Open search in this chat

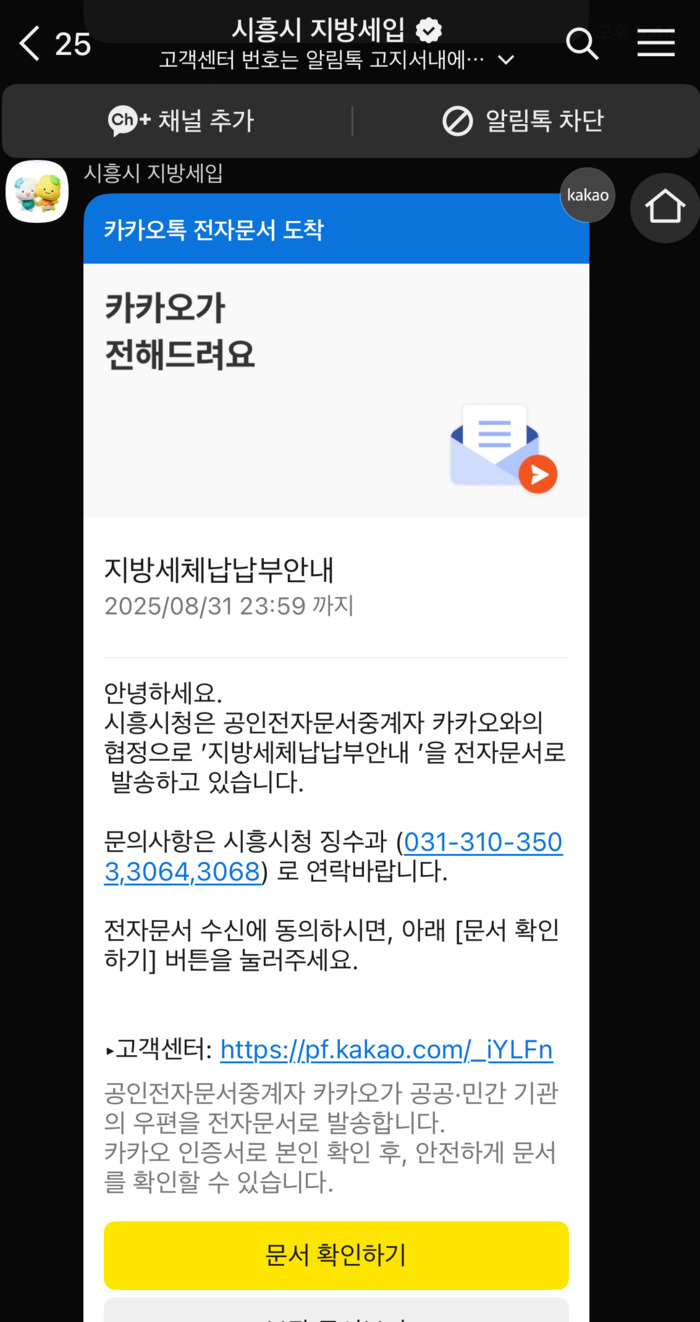click(x=582, y=43)
